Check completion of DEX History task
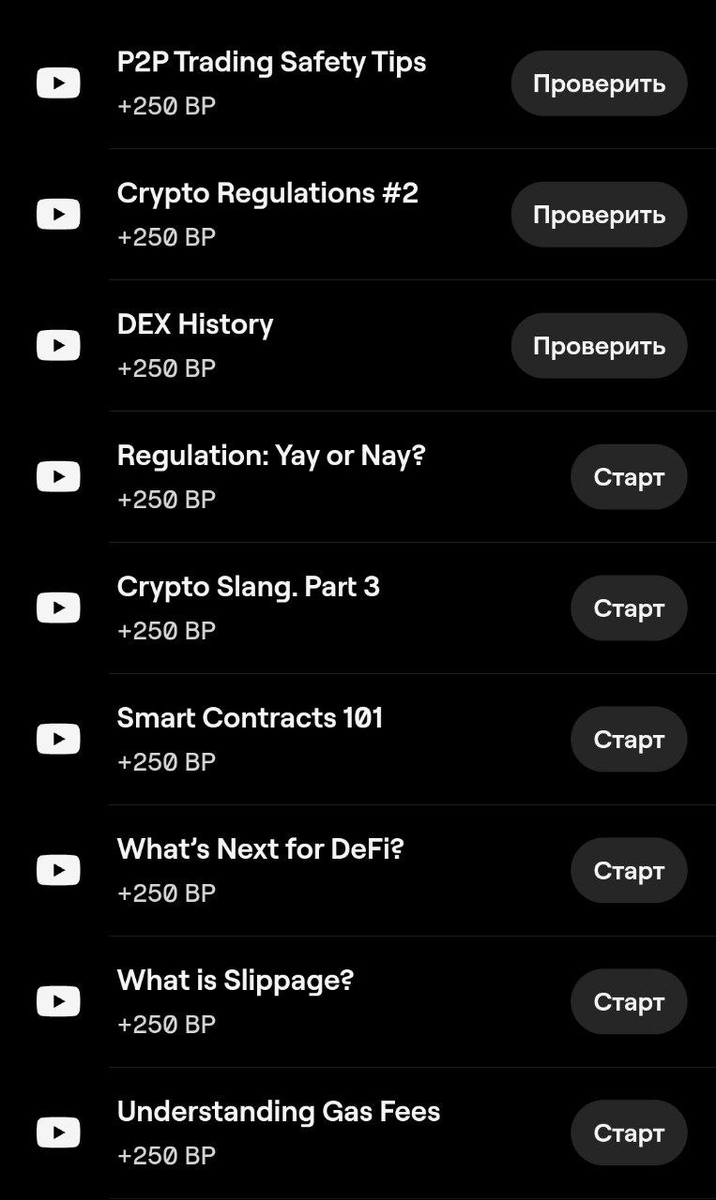Viewport: 716px width, 1200px height. (598, 346)
